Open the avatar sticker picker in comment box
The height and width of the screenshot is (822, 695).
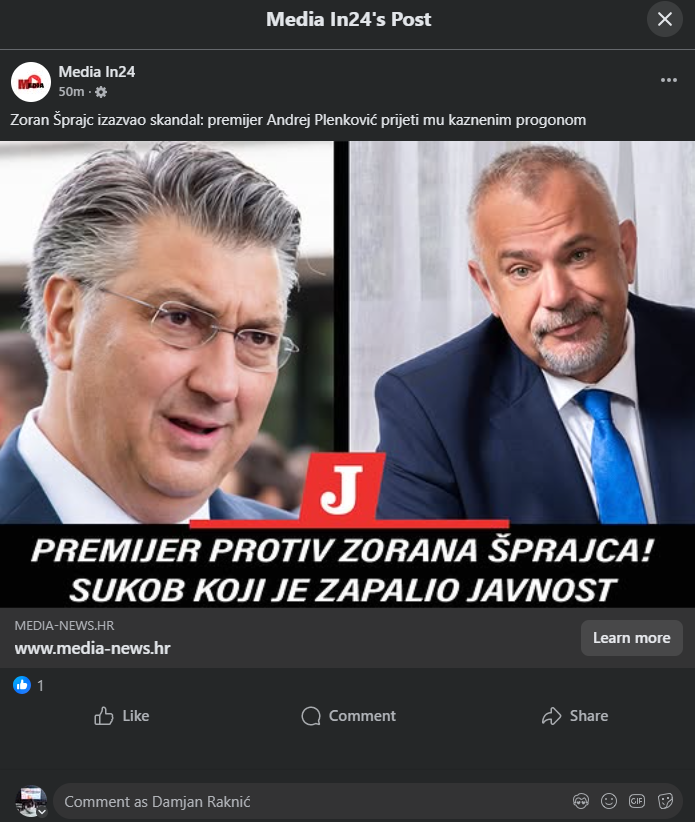(581, 802)
